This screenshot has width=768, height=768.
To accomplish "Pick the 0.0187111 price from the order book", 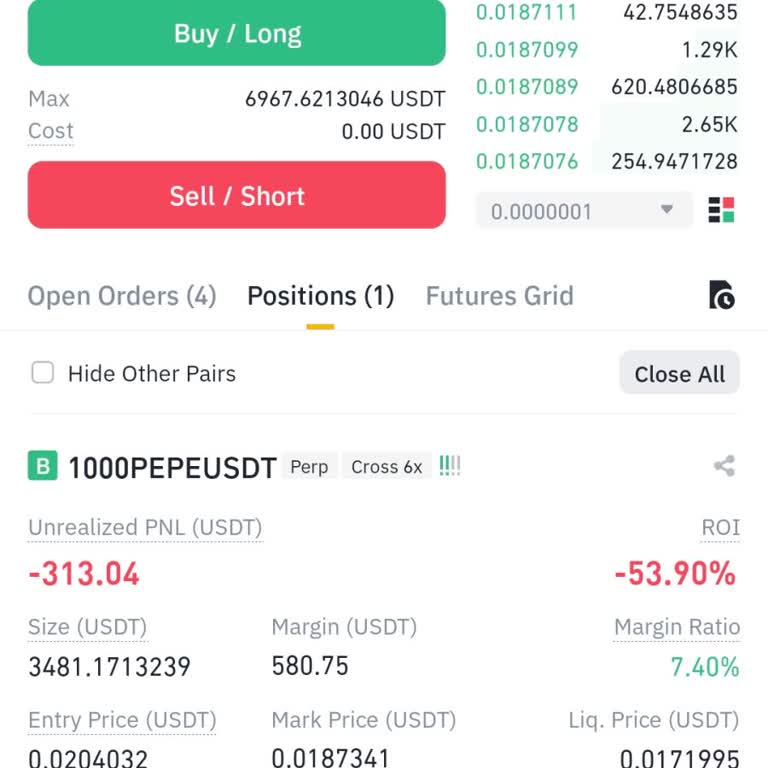I will pos(527,12).
